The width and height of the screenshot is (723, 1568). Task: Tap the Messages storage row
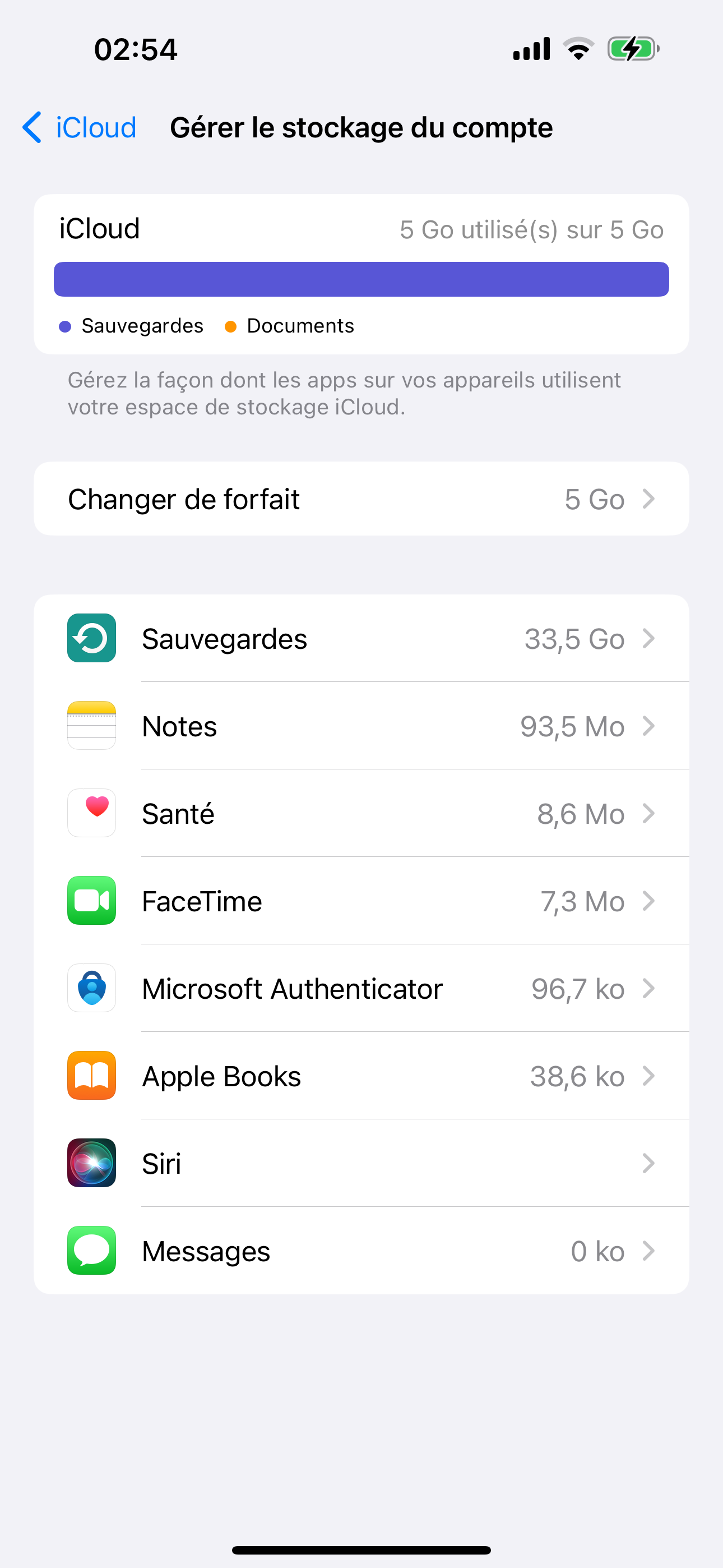point(361,1252)
